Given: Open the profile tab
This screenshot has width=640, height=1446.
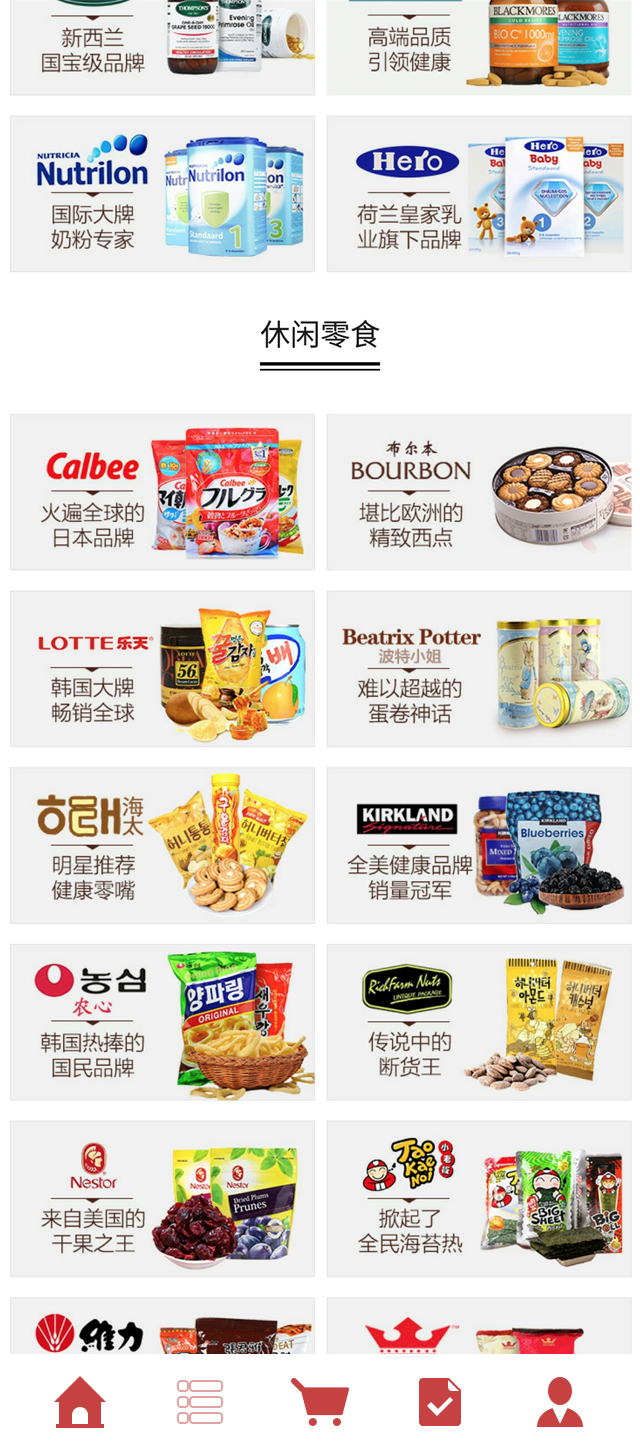Looking at the screenshot, I should 560,1402.
